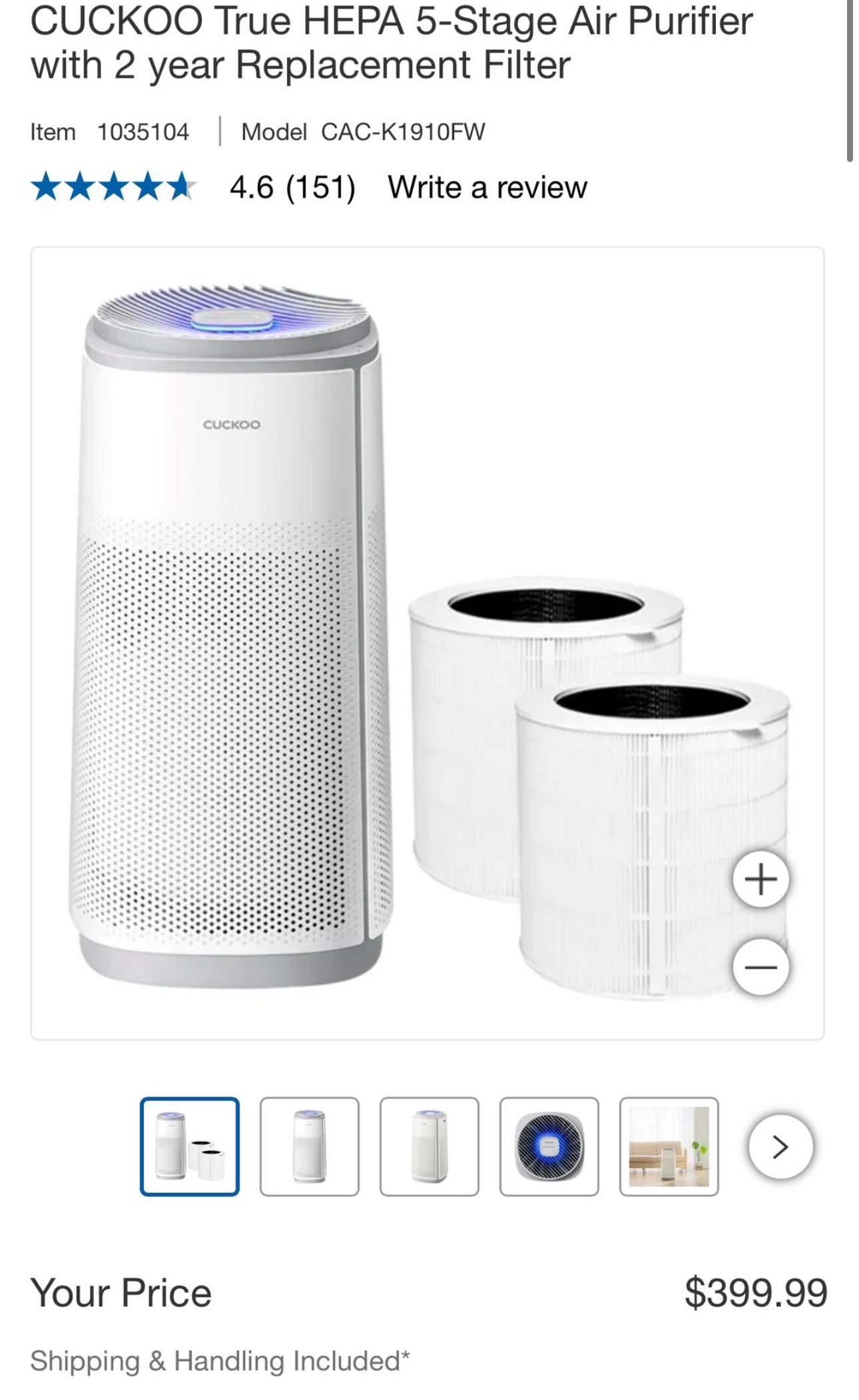This screenshot has width=859, height=1400.
Task: Open the 4.6 star rating reviews
Action: pos(193,187)
